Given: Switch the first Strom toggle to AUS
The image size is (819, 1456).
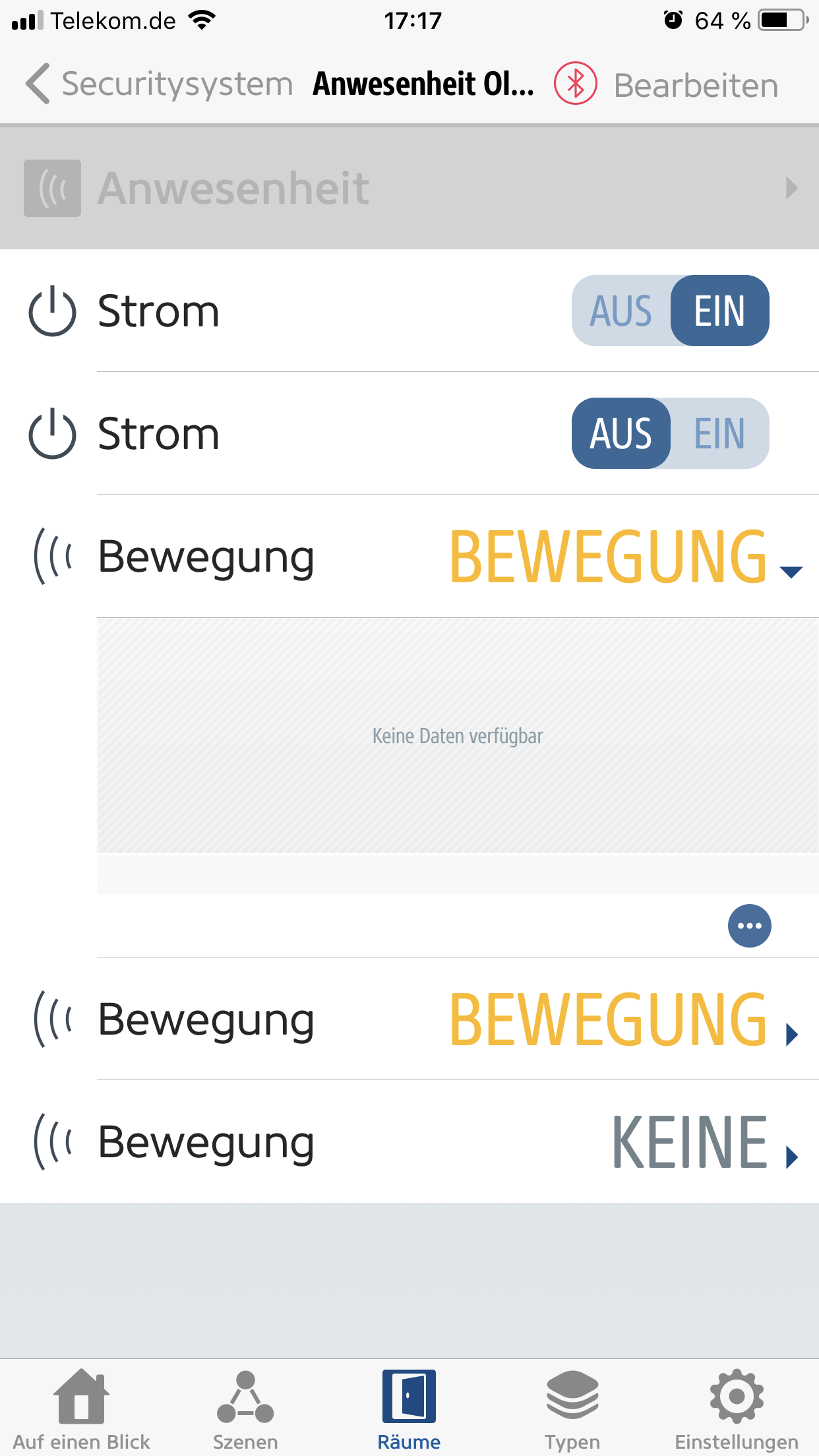Looking at the screenshot, I should click(x=621, y=311).
